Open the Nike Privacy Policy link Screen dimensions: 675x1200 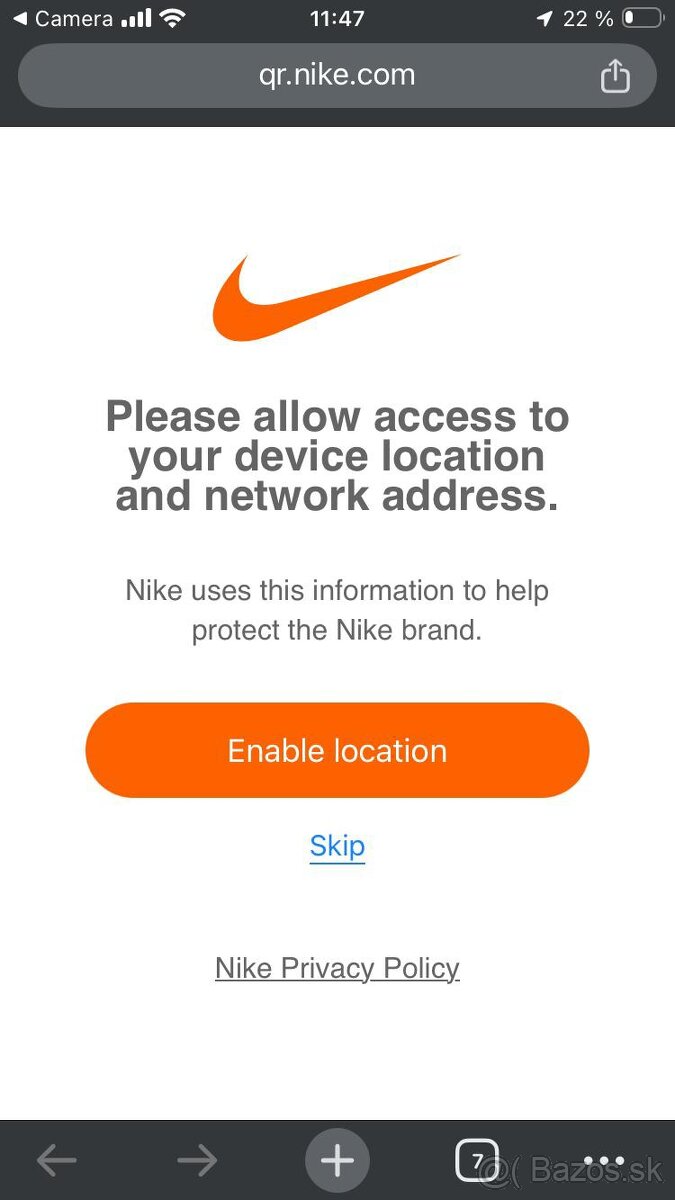(x=337, y=968)
